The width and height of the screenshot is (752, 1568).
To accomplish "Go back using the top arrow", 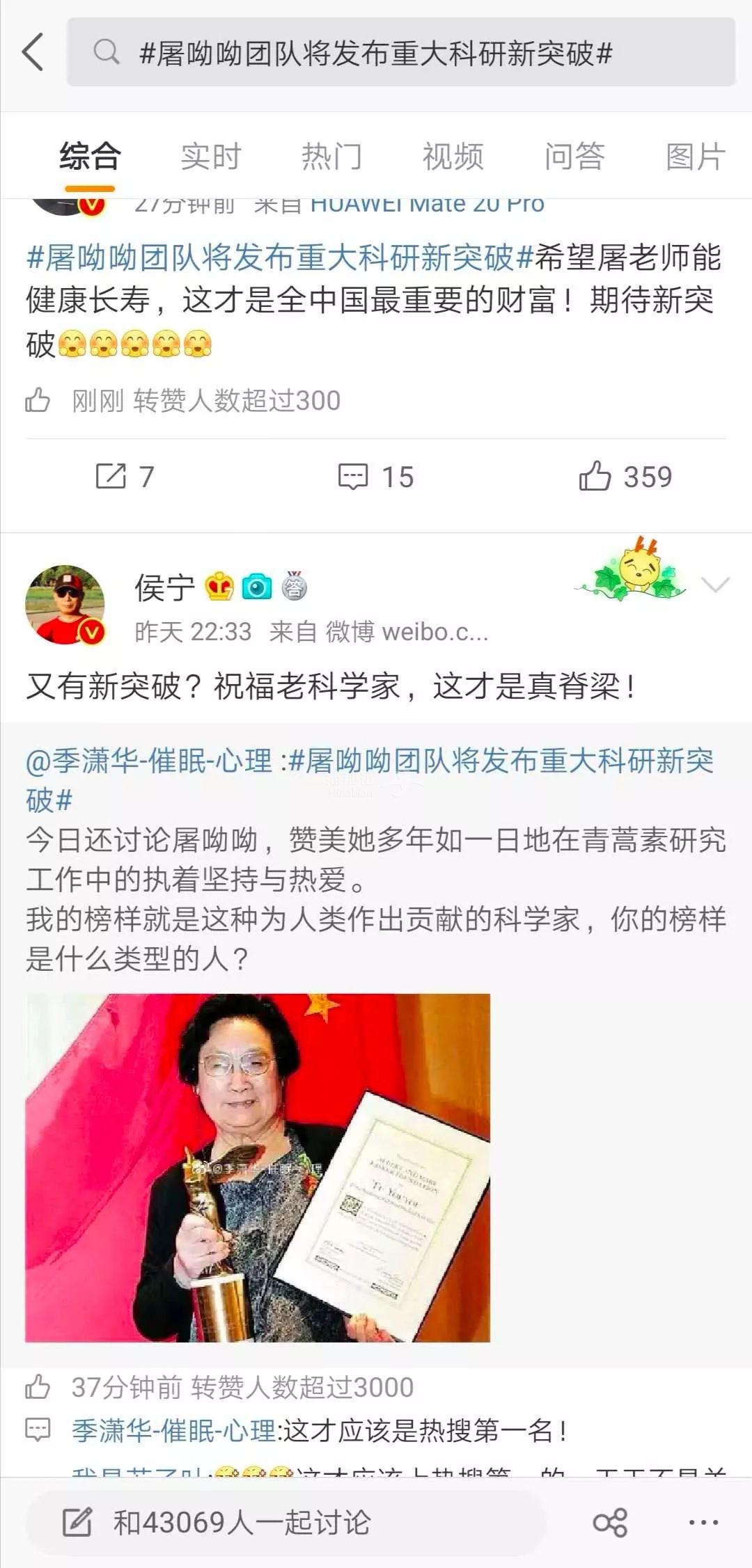I will 33,52.
